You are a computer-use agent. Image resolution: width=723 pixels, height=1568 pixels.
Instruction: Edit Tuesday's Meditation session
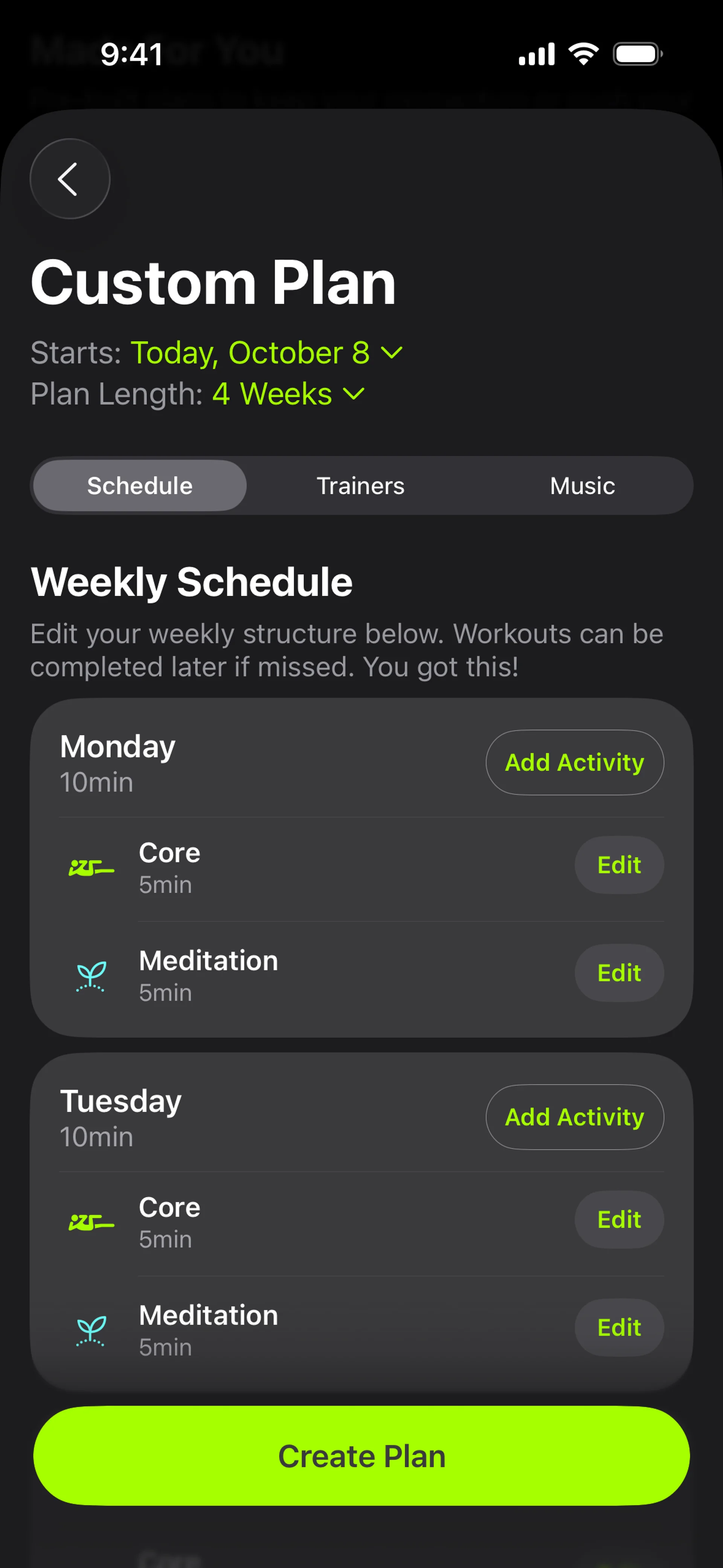click(x=618, y=1328)
